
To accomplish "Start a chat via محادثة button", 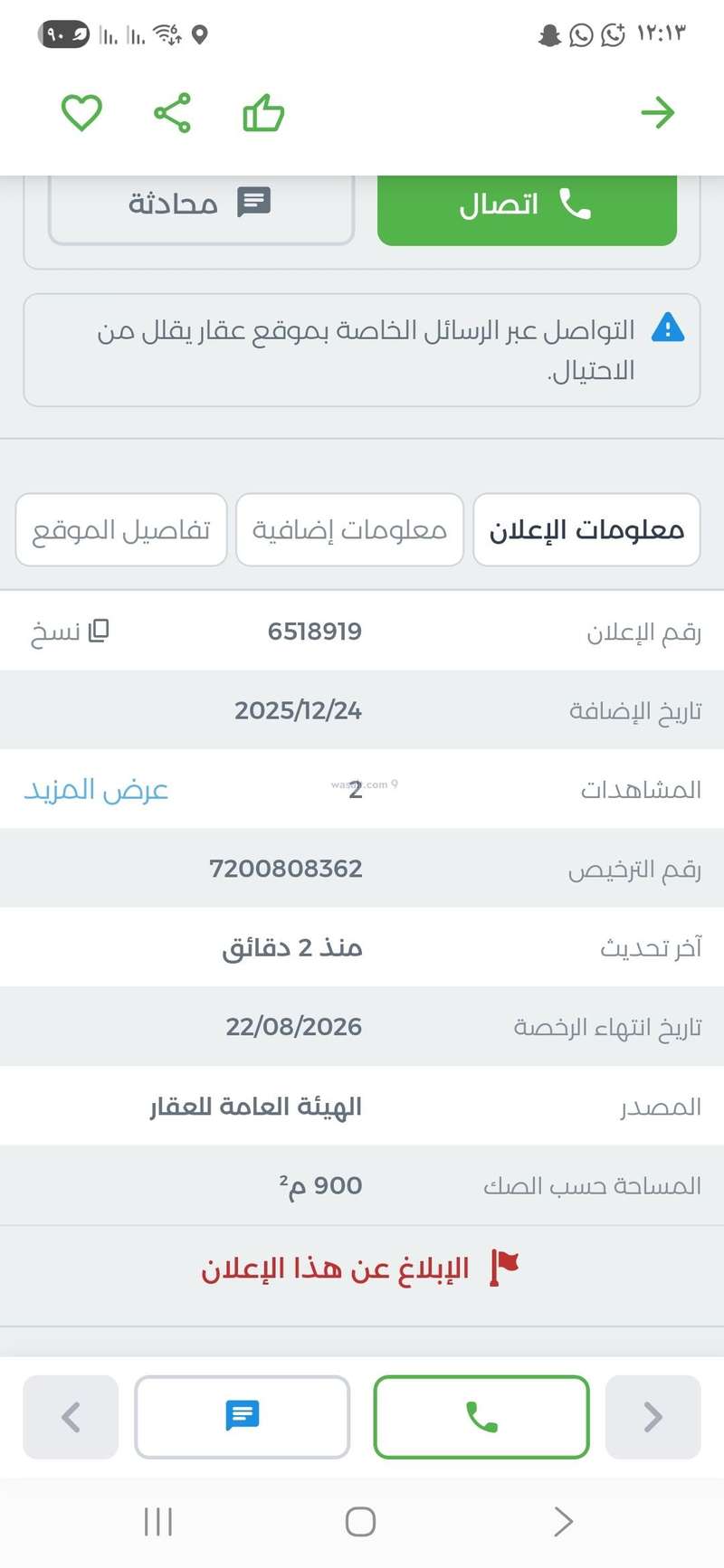I will click(201, 204).
